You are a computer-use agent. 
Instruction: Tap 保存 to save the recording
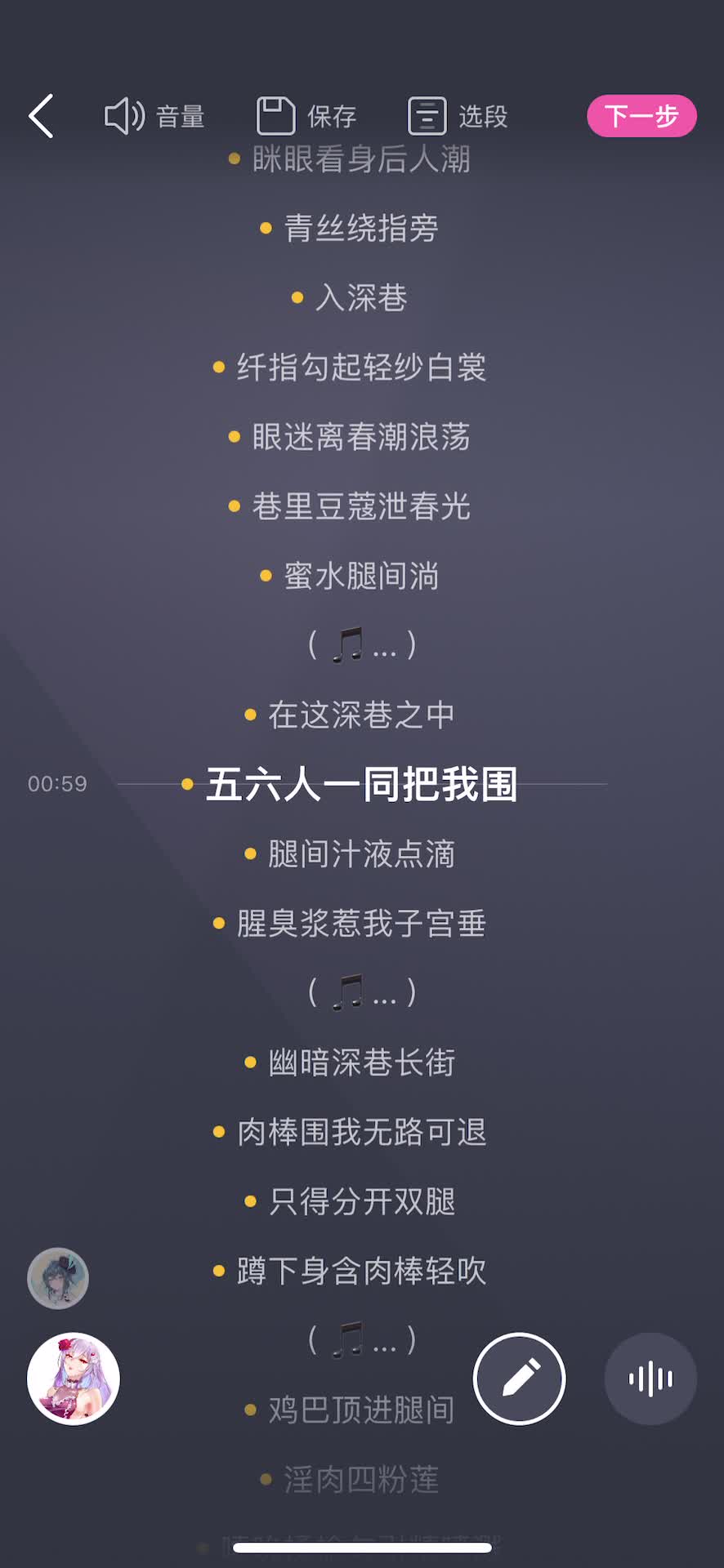coord(306,116)
